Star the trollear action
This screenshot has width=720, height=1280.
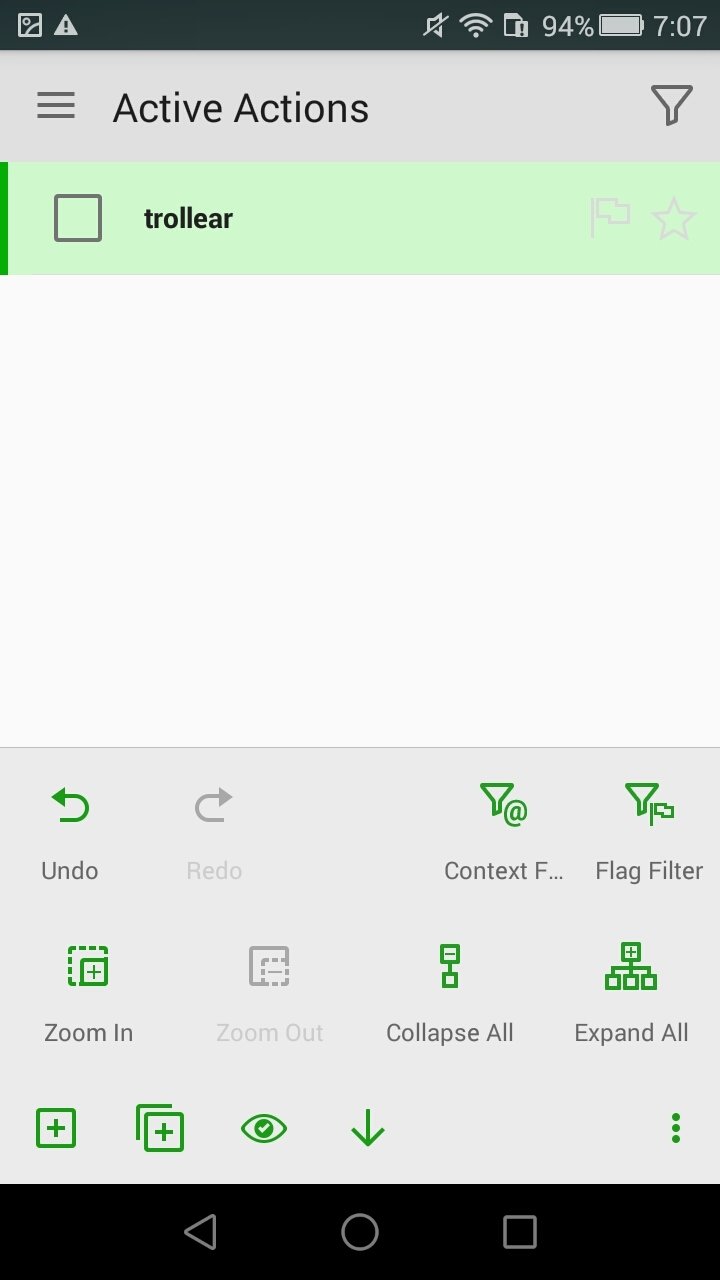pyautogui.click(x=673, y=219)
